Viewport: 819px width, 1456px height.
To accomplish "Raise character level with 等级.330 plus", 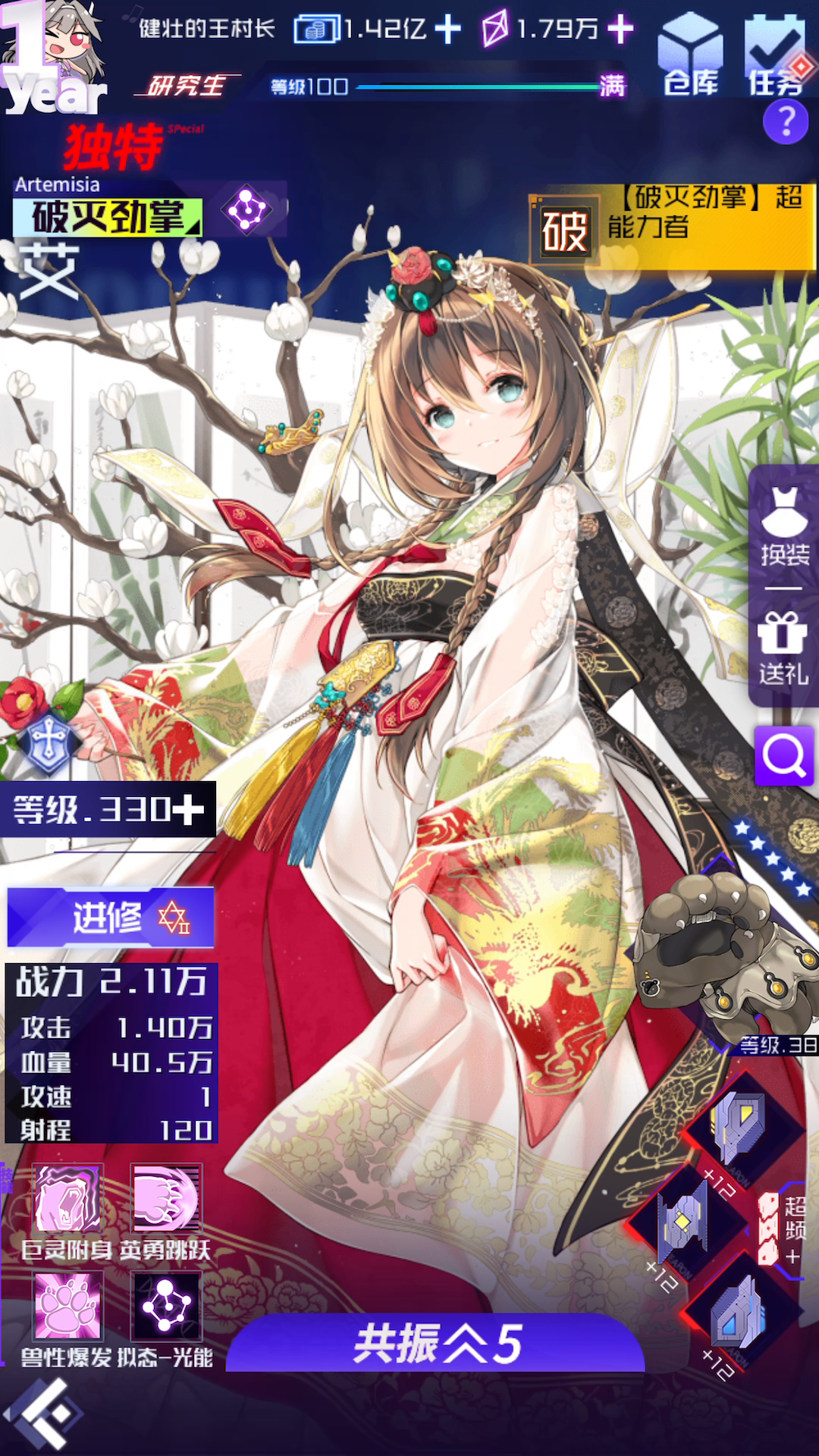I will pyautogui.click(x=188, y=810).
